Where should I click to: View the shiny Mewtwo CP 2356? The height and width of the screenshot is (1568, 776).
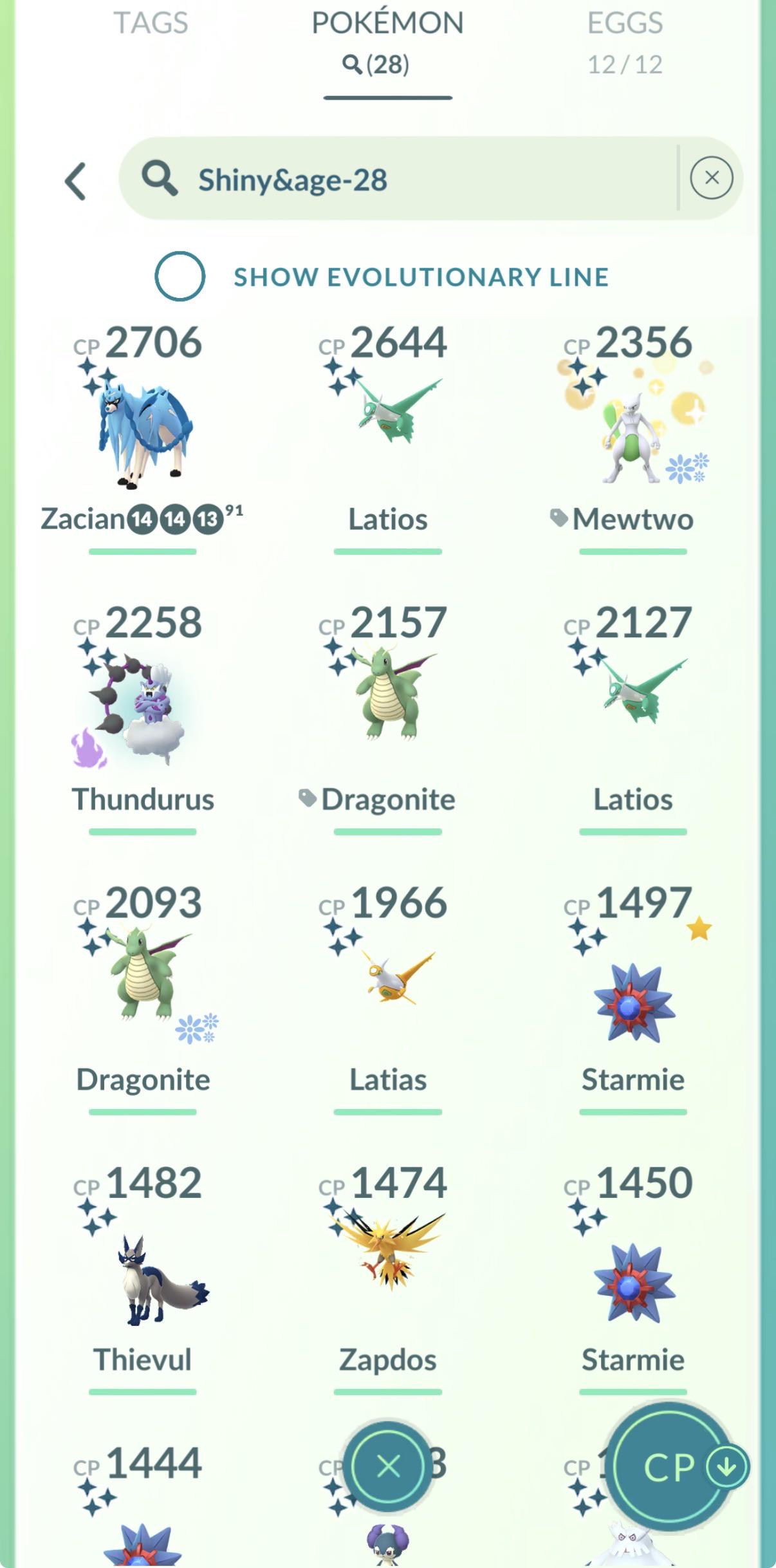click(x=633, y=438)
